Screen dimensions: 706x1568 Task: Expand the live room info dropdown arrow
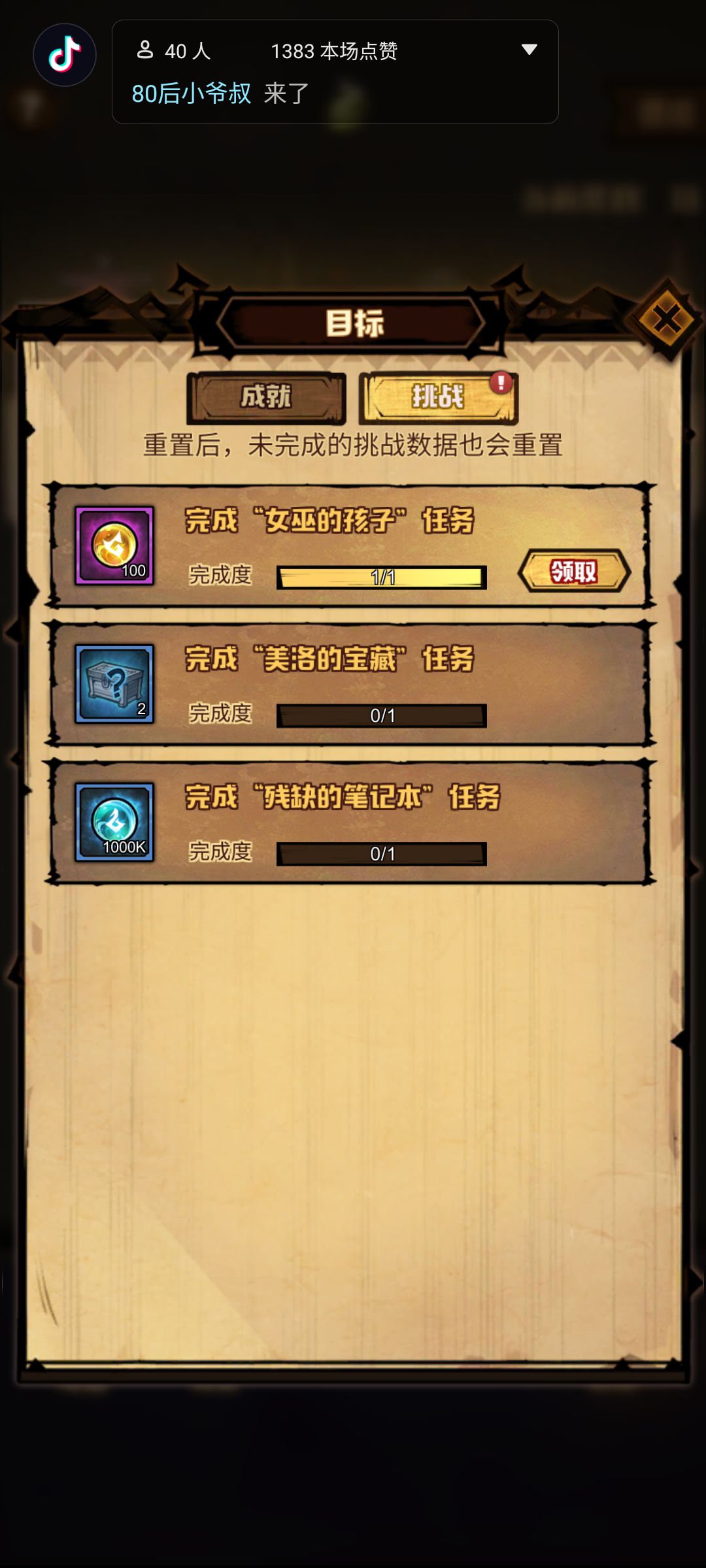[531, 48]
